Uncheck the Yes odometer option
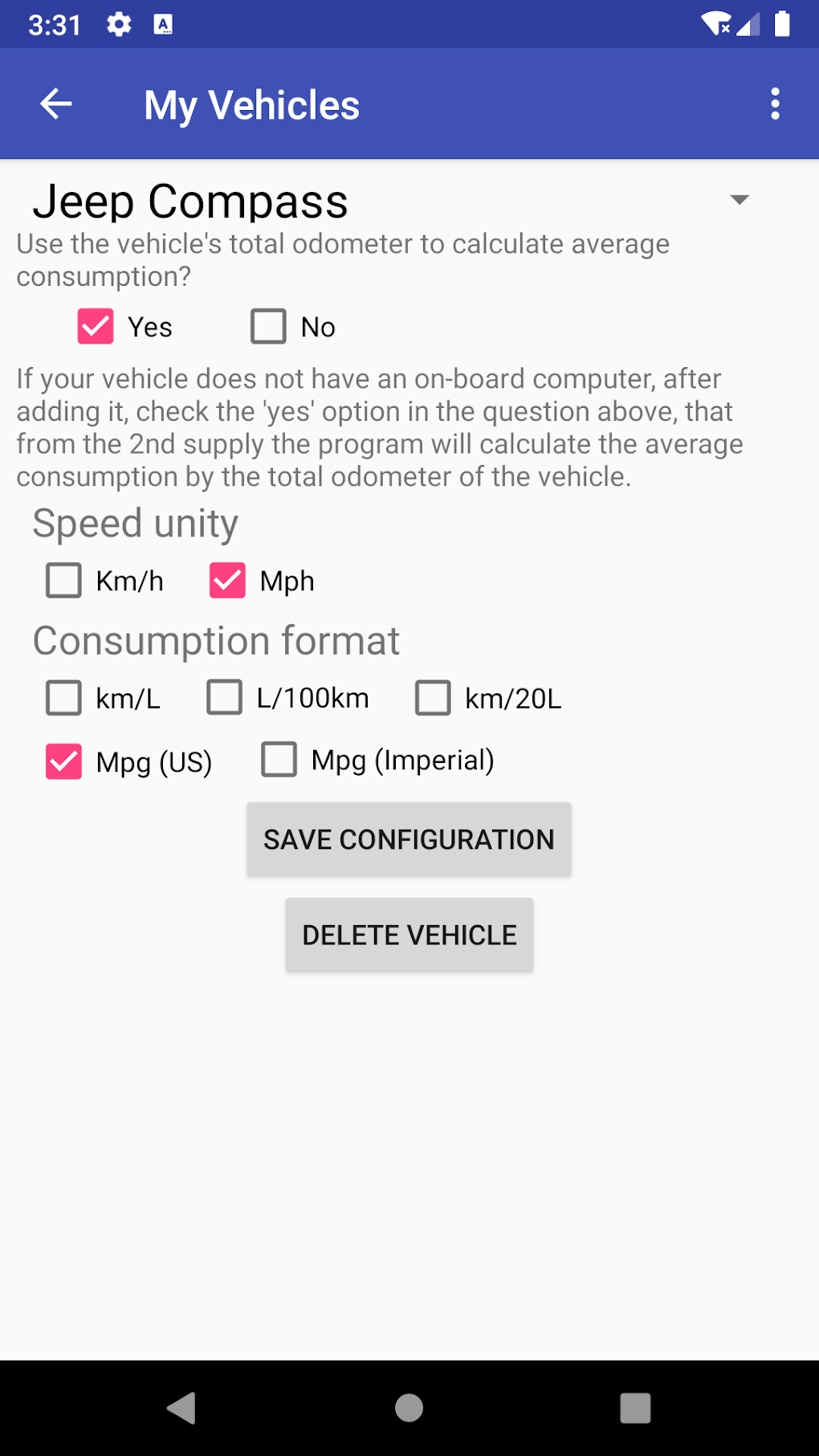The image size is (819, 1456). pyautogui.click(x=96, y=327)
